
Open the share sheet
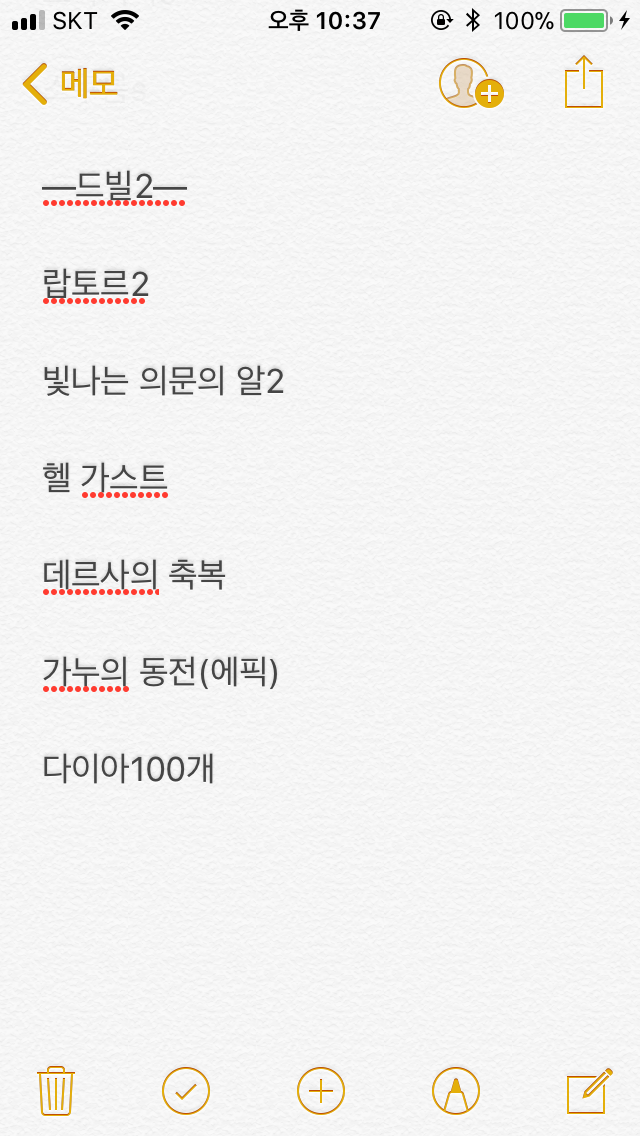[584, 82]
